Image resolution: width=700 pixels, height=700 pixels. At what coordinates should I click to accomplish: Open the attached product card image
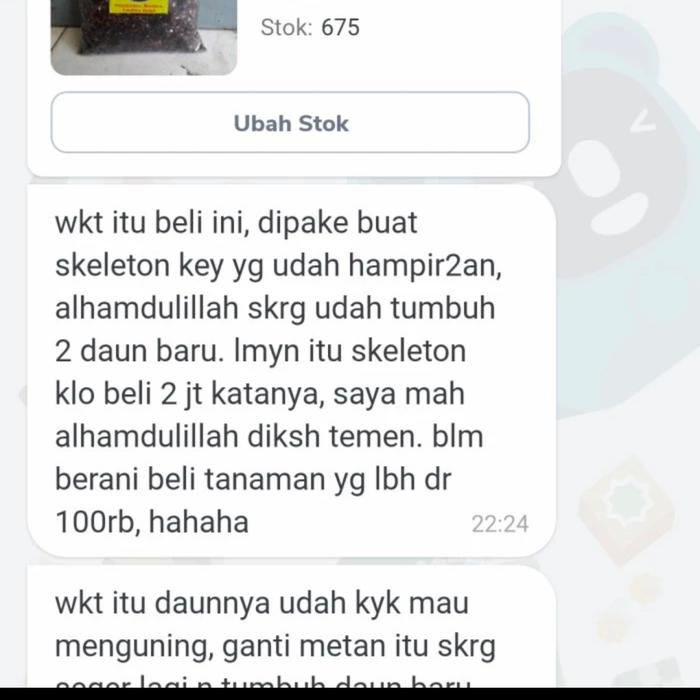tap(143, 36)
